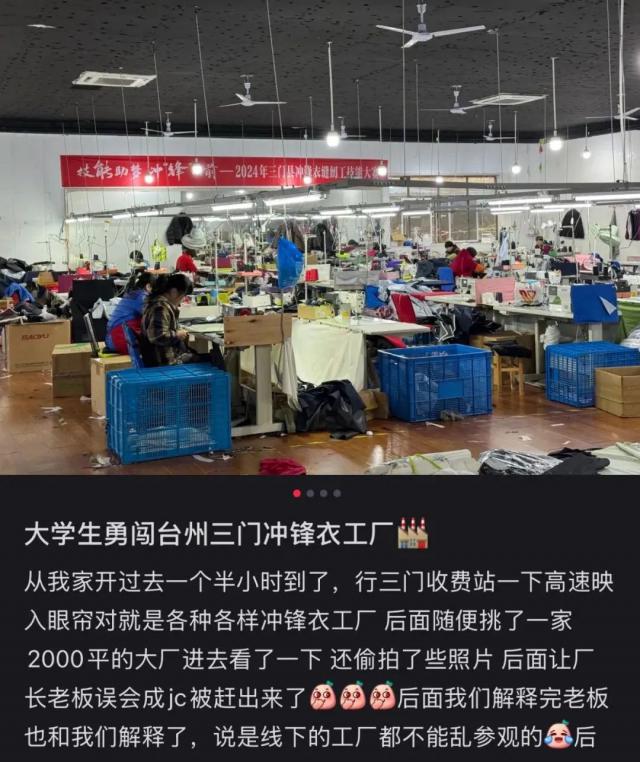This screenshot has height=762, width=640.
Task: Tap the image carousel page indicator dots
Action: [317, 493]
